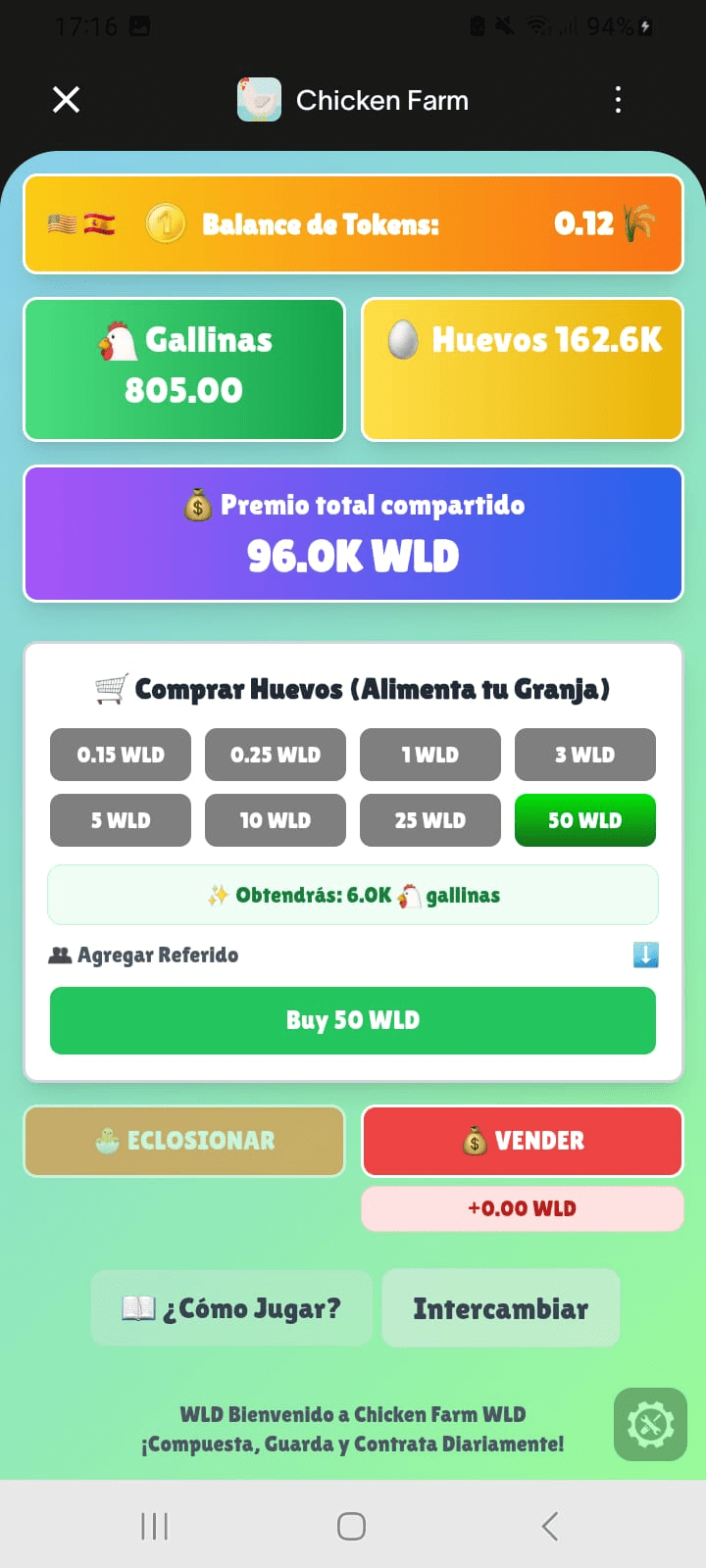This screenshot has height=1568, width=706.
Task: Open the settings gear with tools icon
Action: (x=650, y=1424)
